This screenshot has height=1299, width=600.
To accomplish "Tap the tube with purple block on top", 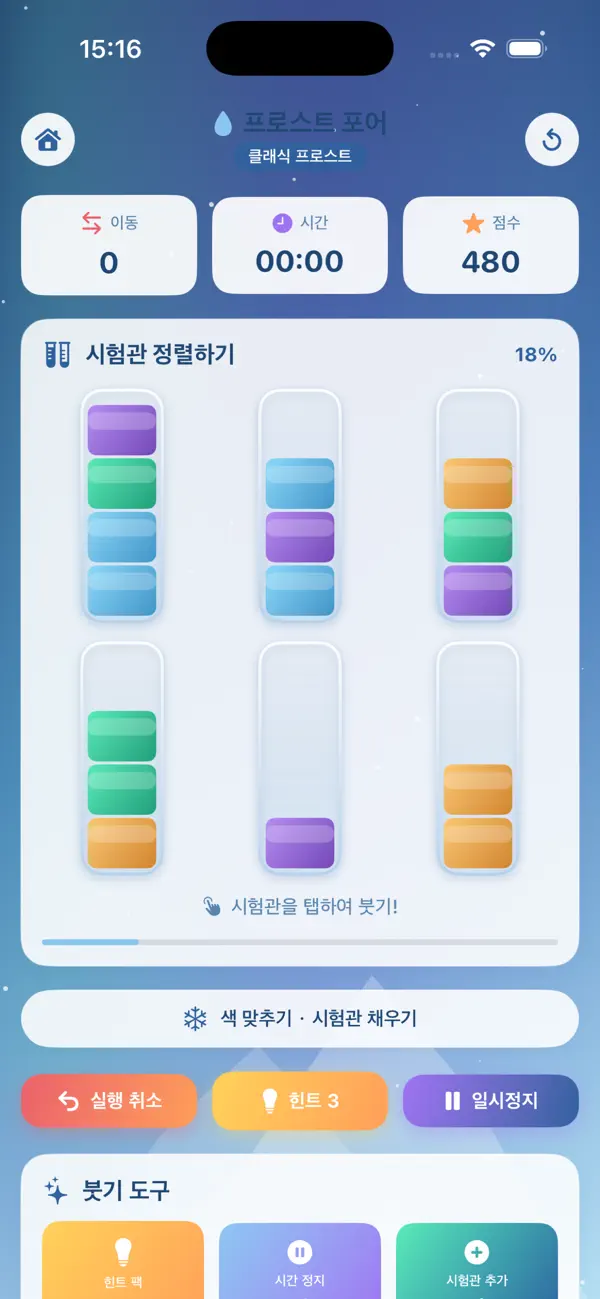I will coord(122,505).
